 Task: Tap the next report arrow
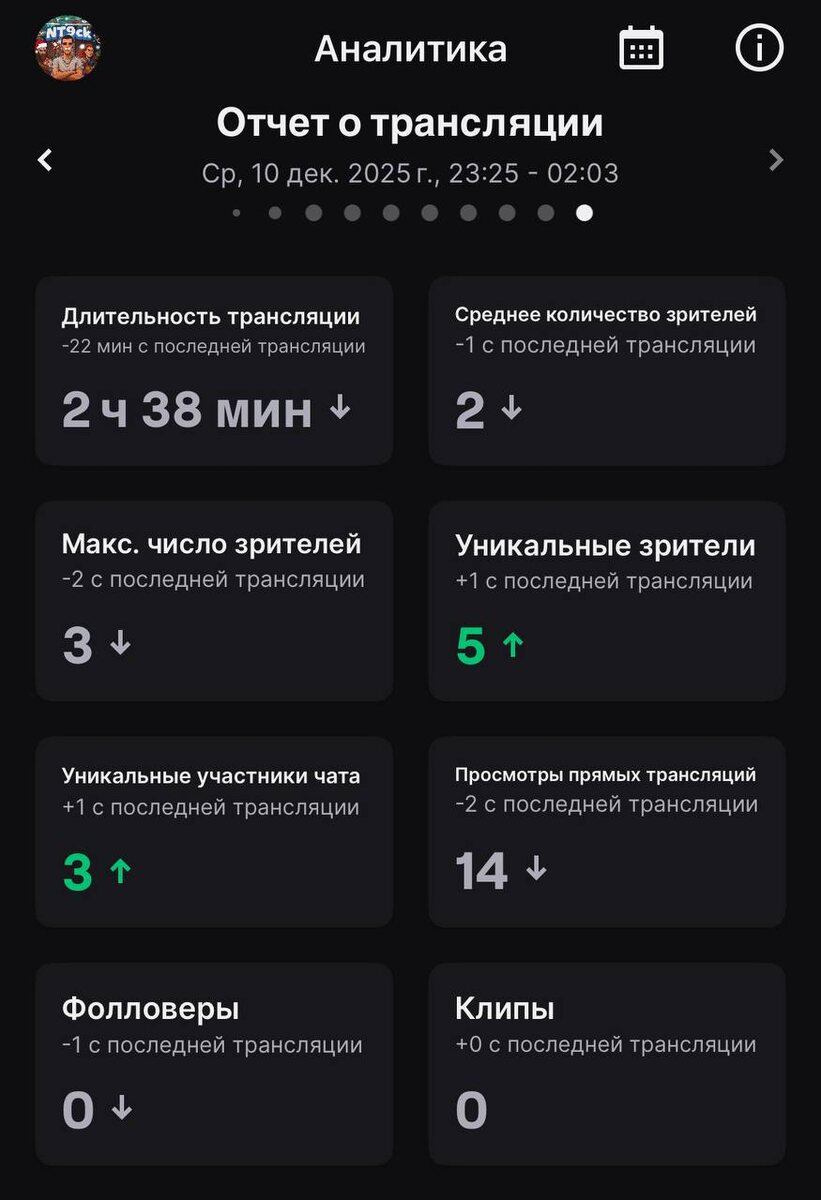776,159
